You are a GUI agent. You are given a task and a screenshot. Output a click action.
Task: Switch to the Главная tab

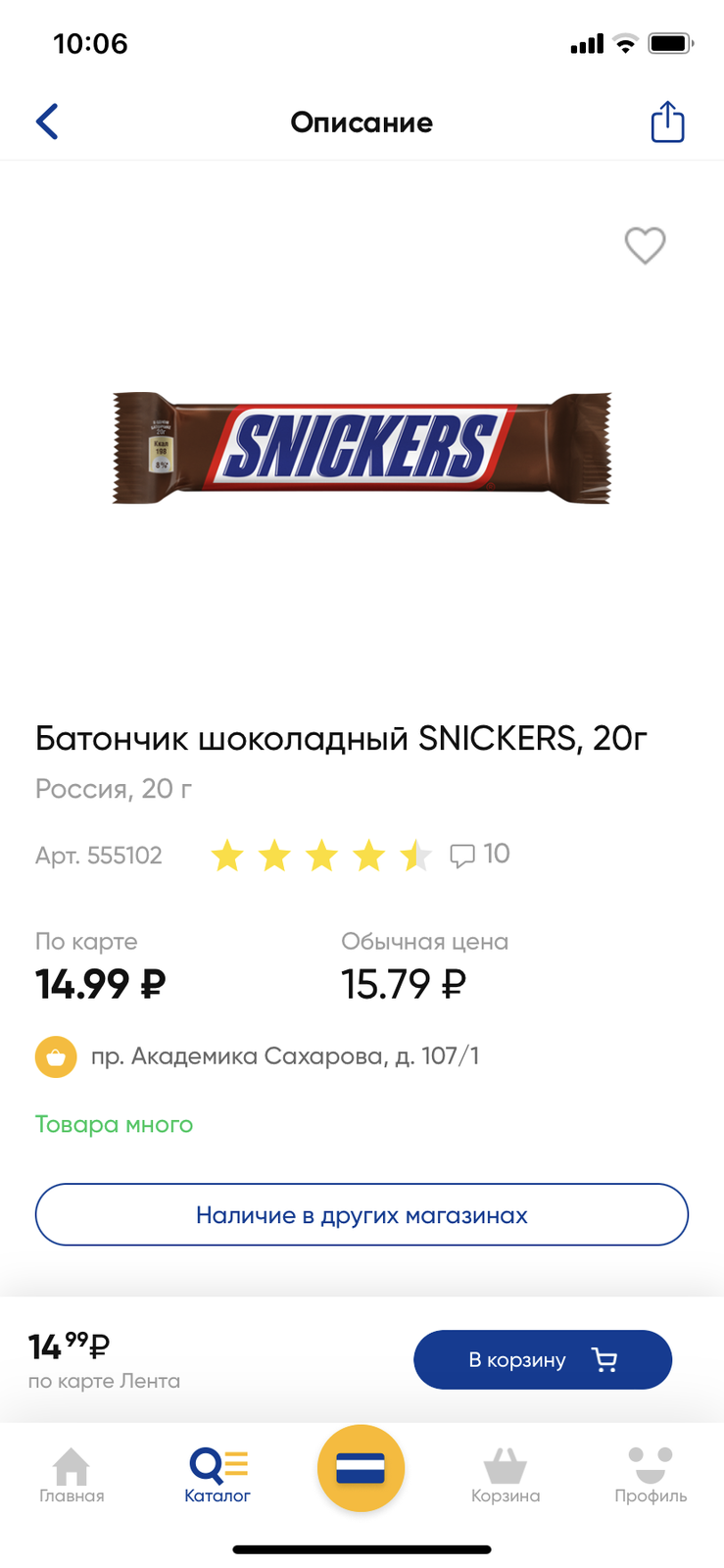tap(72, 1476)
